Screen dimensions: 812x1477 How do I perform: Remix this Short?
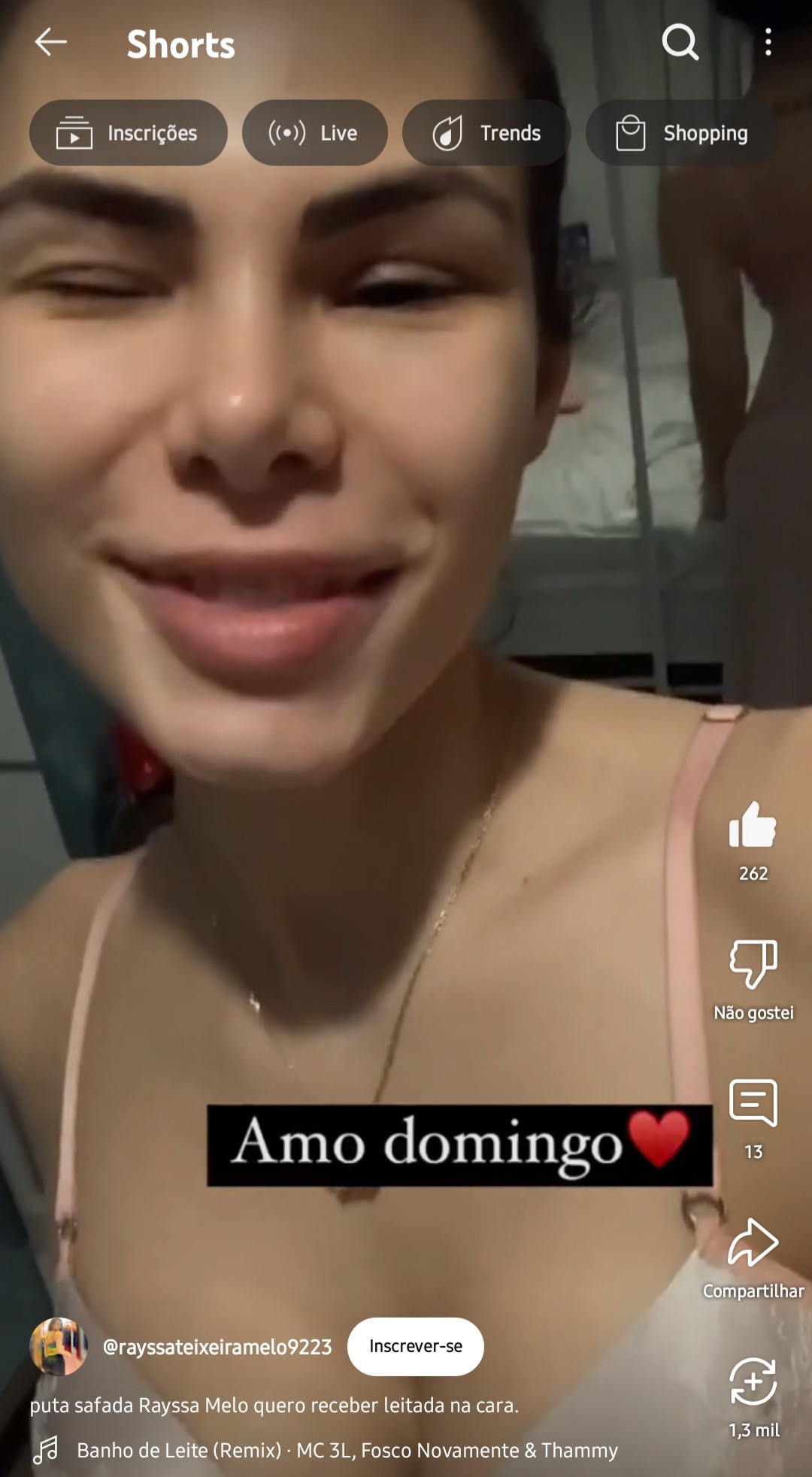(x=753, y=1382)
